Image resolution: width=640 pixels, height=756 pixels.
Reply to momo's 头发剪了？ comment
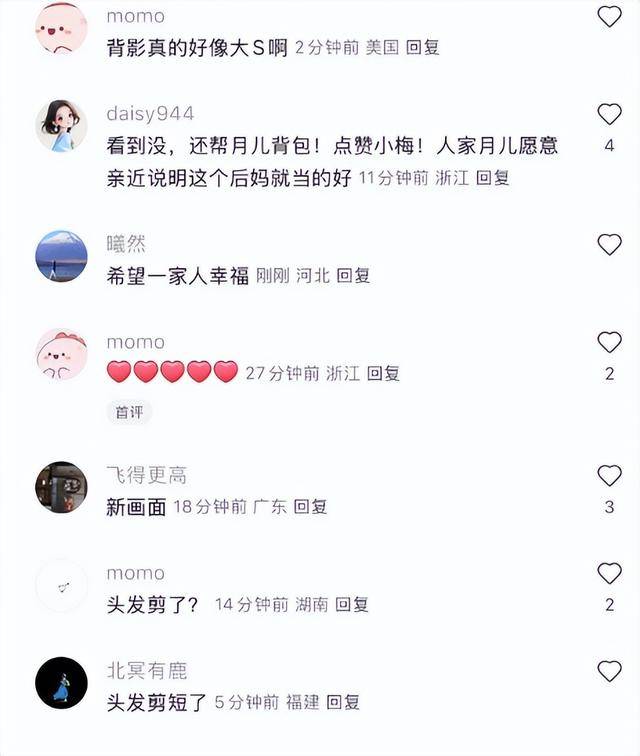[352, 605]
